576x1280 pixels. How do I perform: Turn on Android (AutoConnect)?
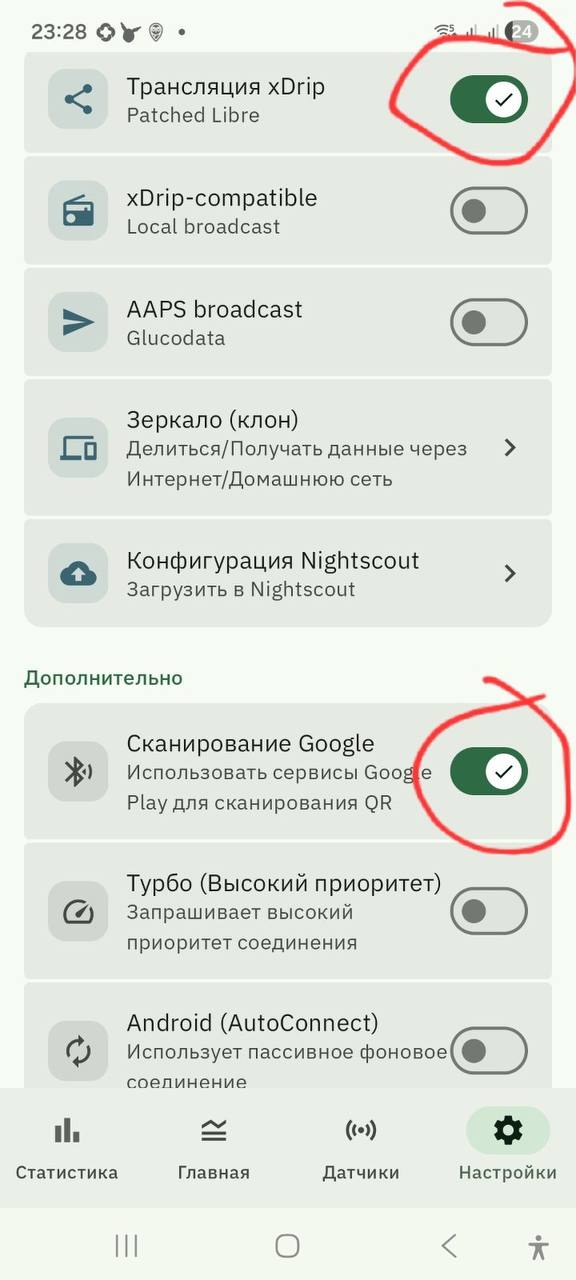point(488,1050)
